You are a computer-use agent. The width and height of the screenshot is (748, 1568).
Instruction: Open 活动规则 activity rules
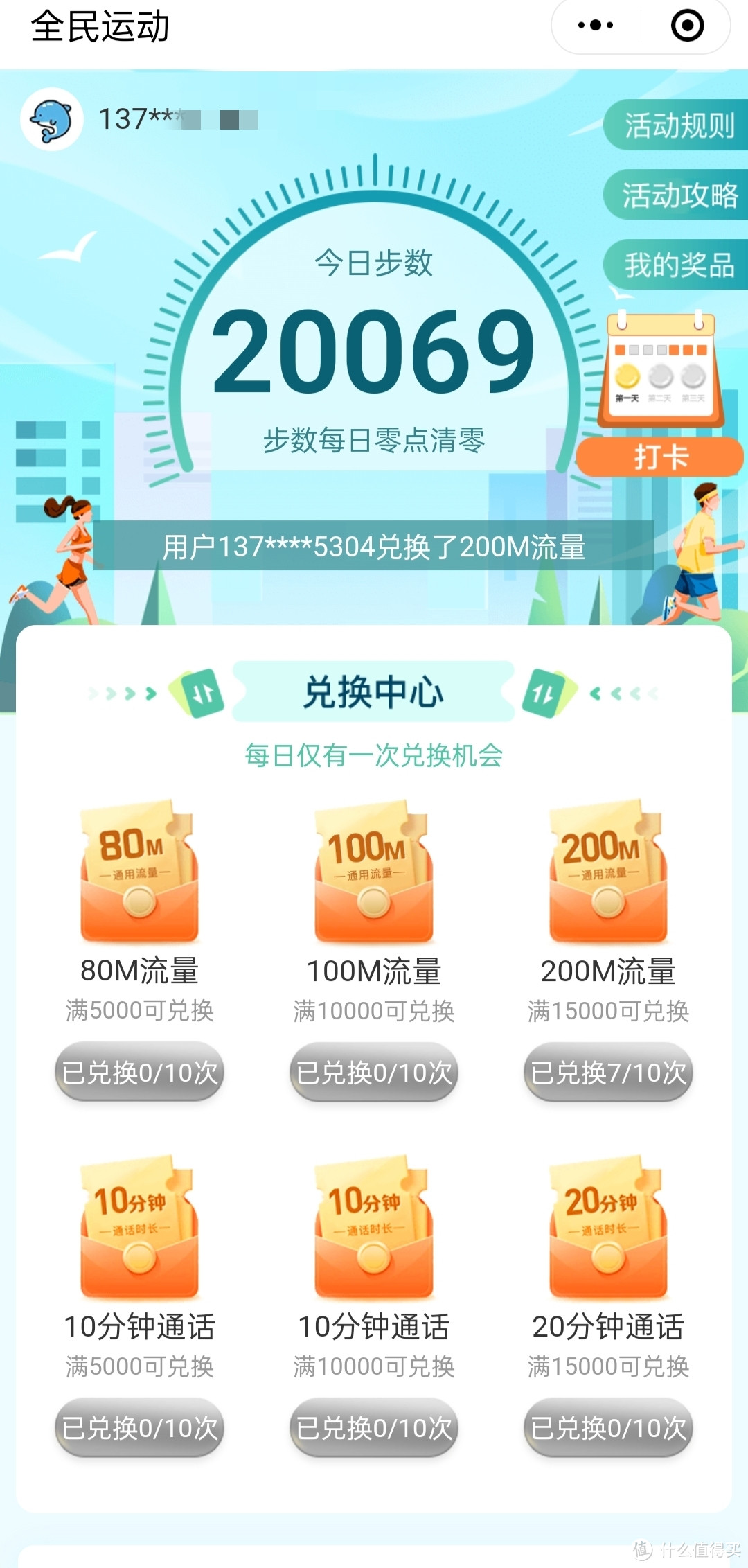[677, 125]
